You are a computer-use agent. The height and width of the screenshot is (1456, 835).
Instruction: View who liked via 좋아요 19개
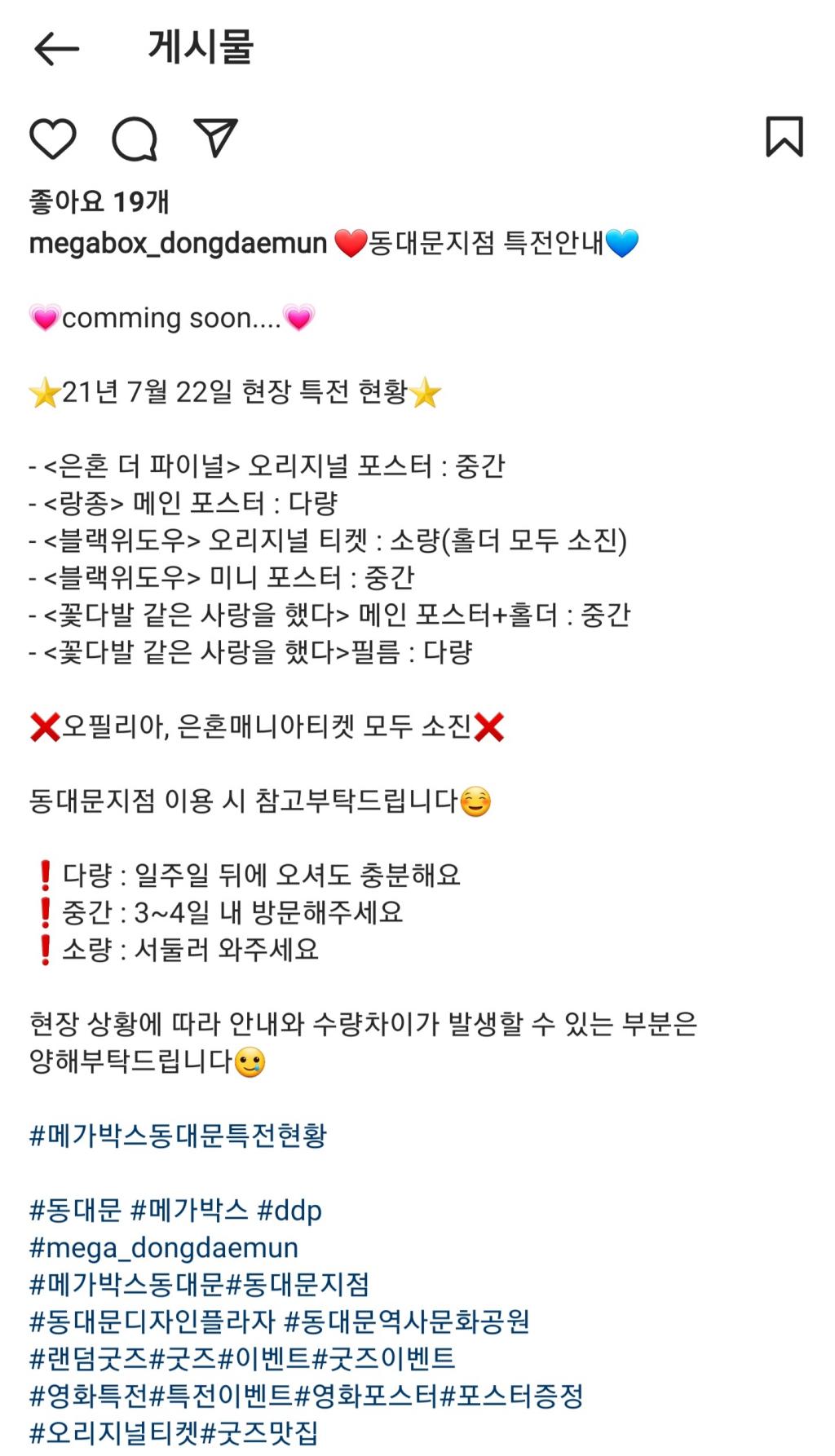click(99, 201)
